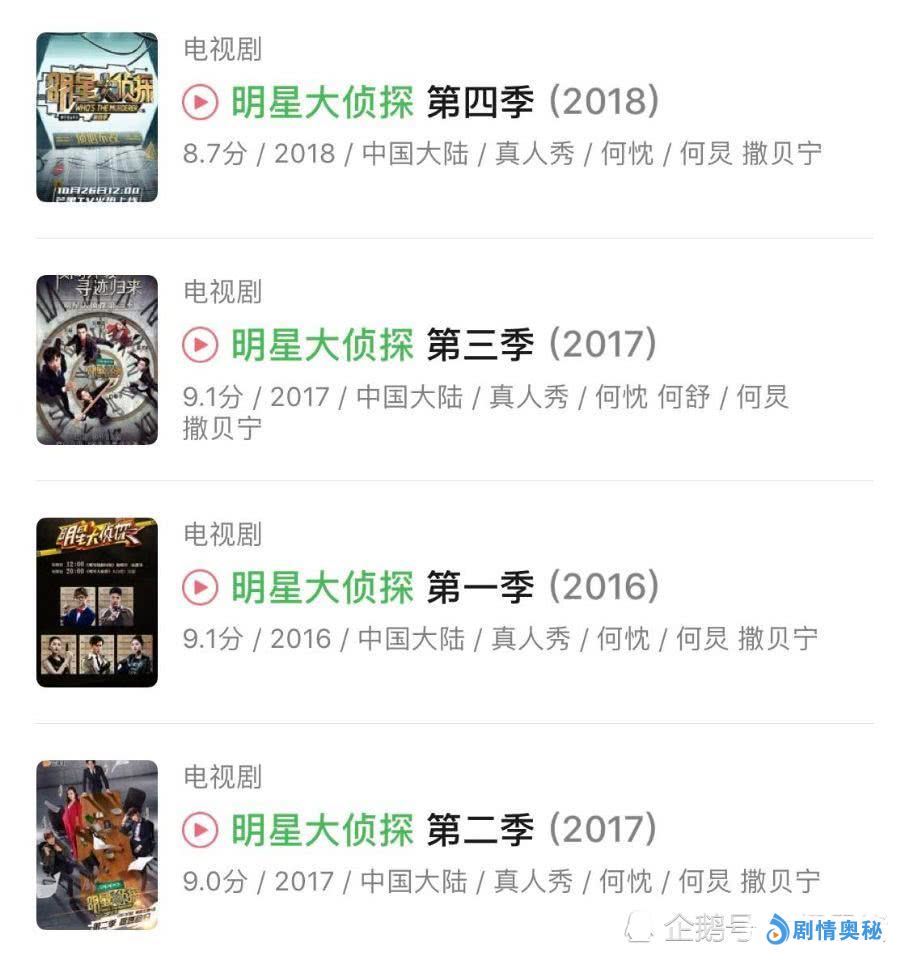910x960 pixels.
Task: Open 明星大侦探 第四季 (2018) result
Action: coord(420,102)
